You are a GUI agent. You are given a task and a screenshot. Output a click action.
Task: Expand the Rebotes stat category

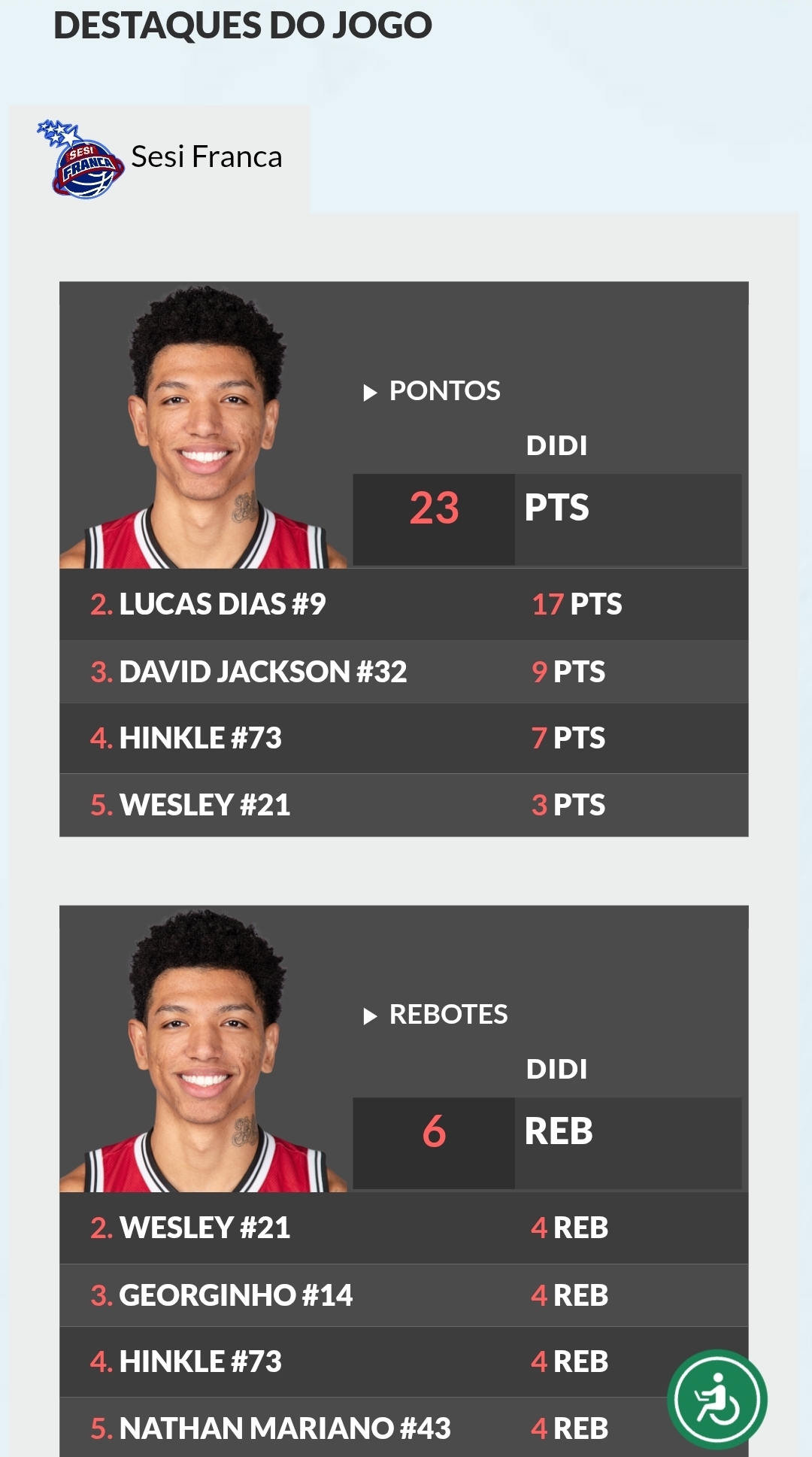coord(435,1015)
